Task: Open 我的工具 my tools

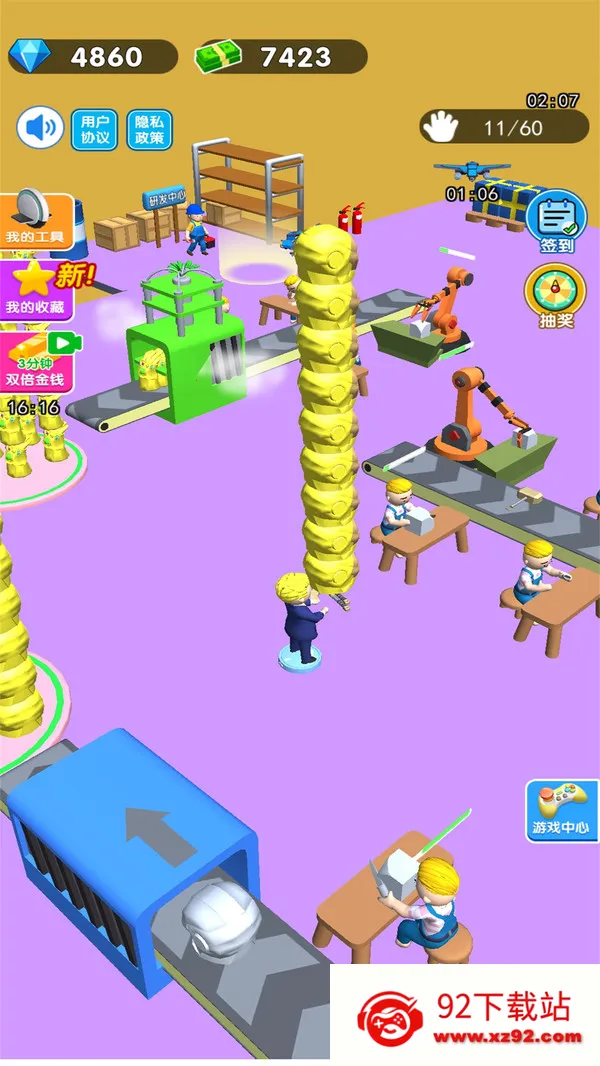Action: 36,220
